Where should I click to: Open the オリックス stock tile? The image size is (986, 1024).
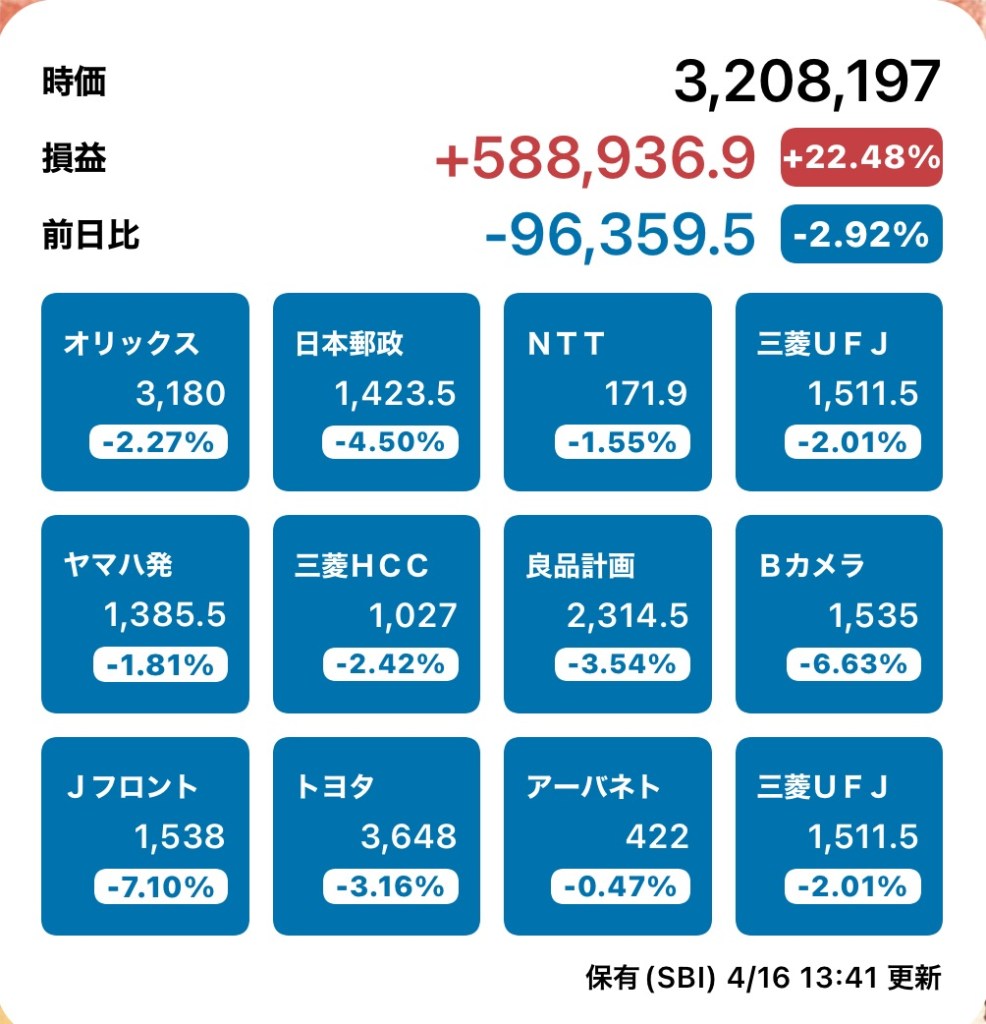pyautogui.click(x=145, y=392)
